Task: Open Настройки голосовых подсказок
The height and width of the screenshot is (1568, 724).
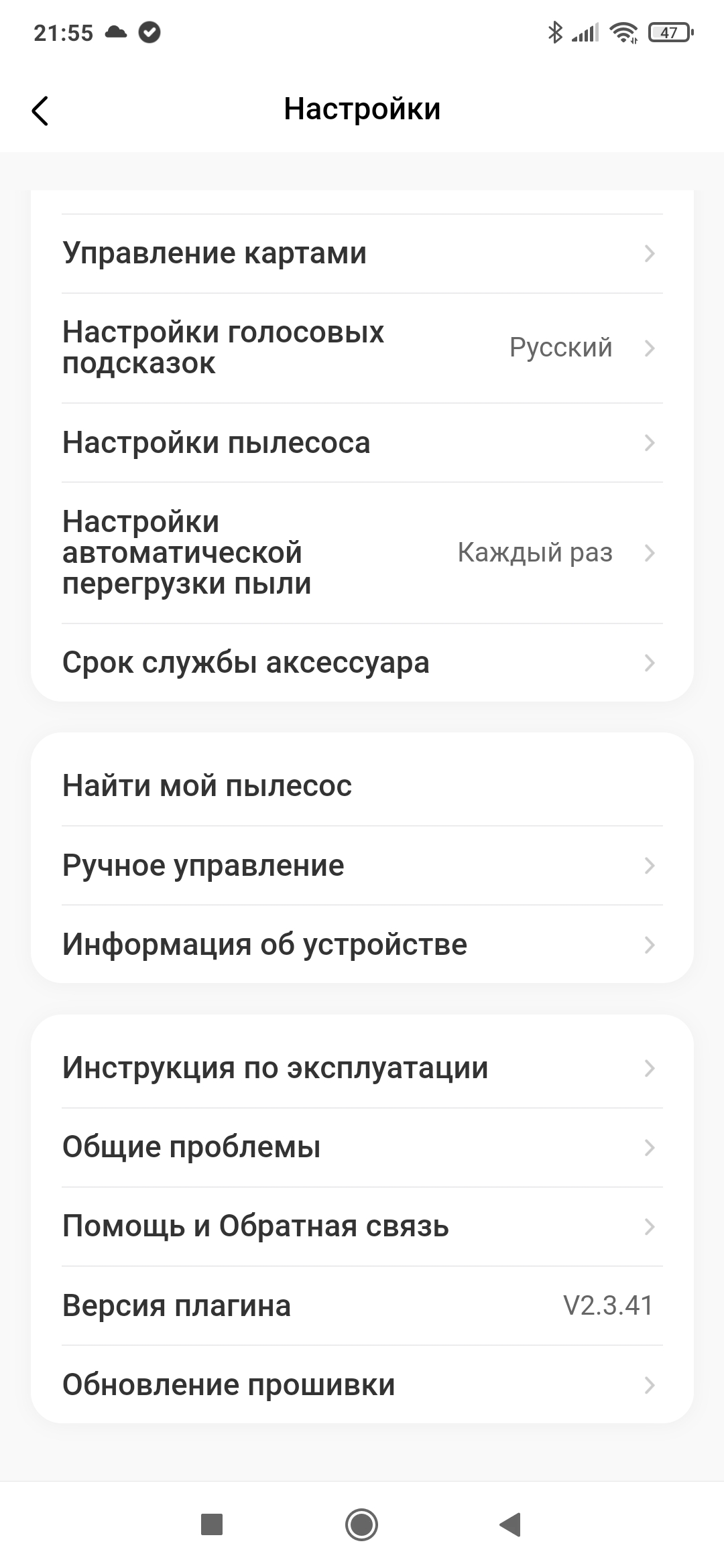Action: click(362, 348)
